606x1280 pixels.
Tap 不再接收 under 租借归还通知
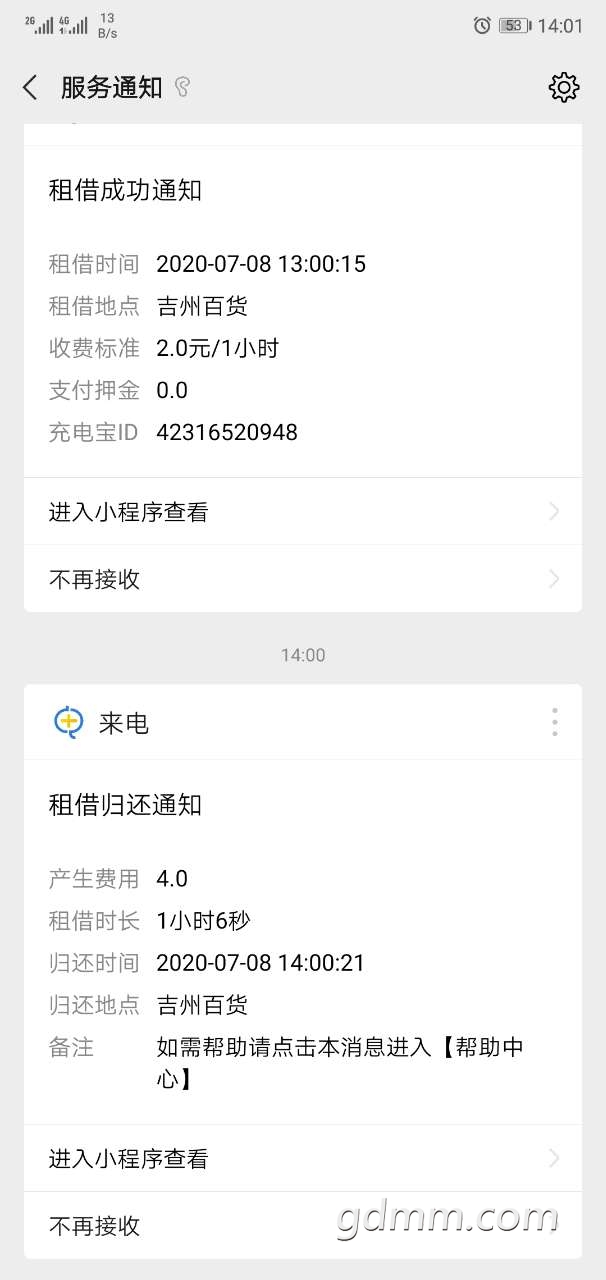[303, 1225]
